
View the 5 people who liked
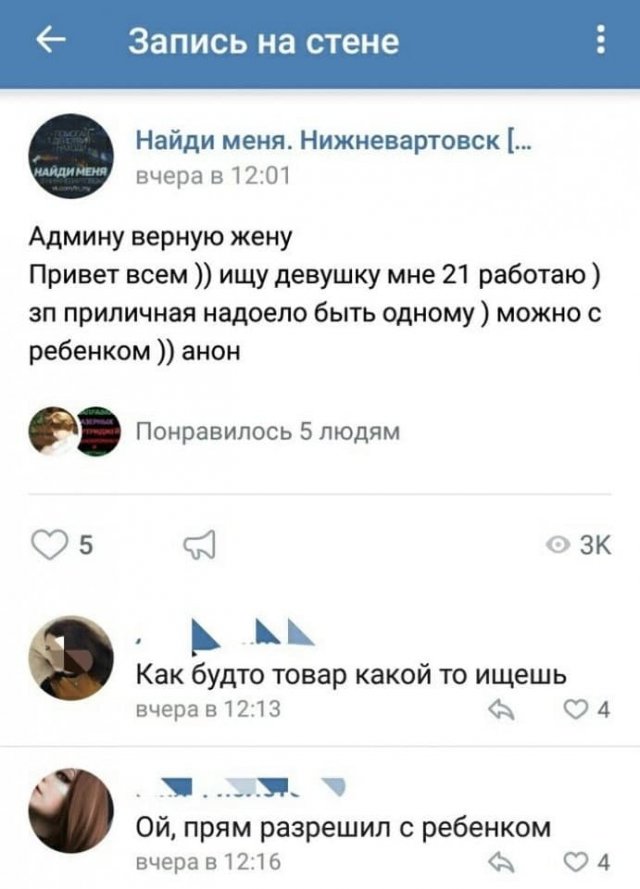[x=267, y=431]
